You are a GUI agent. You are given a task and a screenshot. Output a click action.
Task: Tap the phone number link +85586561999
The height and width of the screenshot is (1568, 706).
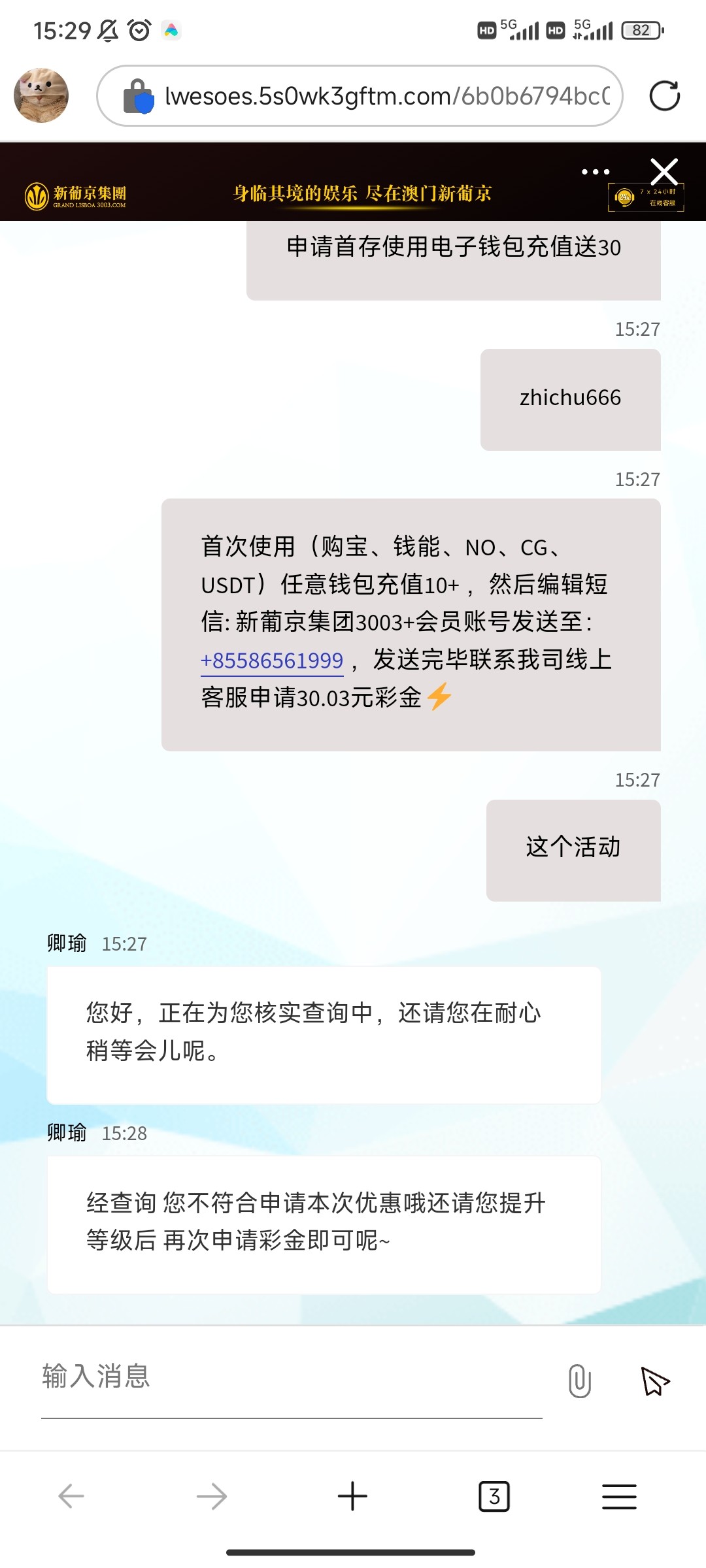pyautogui.click(x=272, y=661)
